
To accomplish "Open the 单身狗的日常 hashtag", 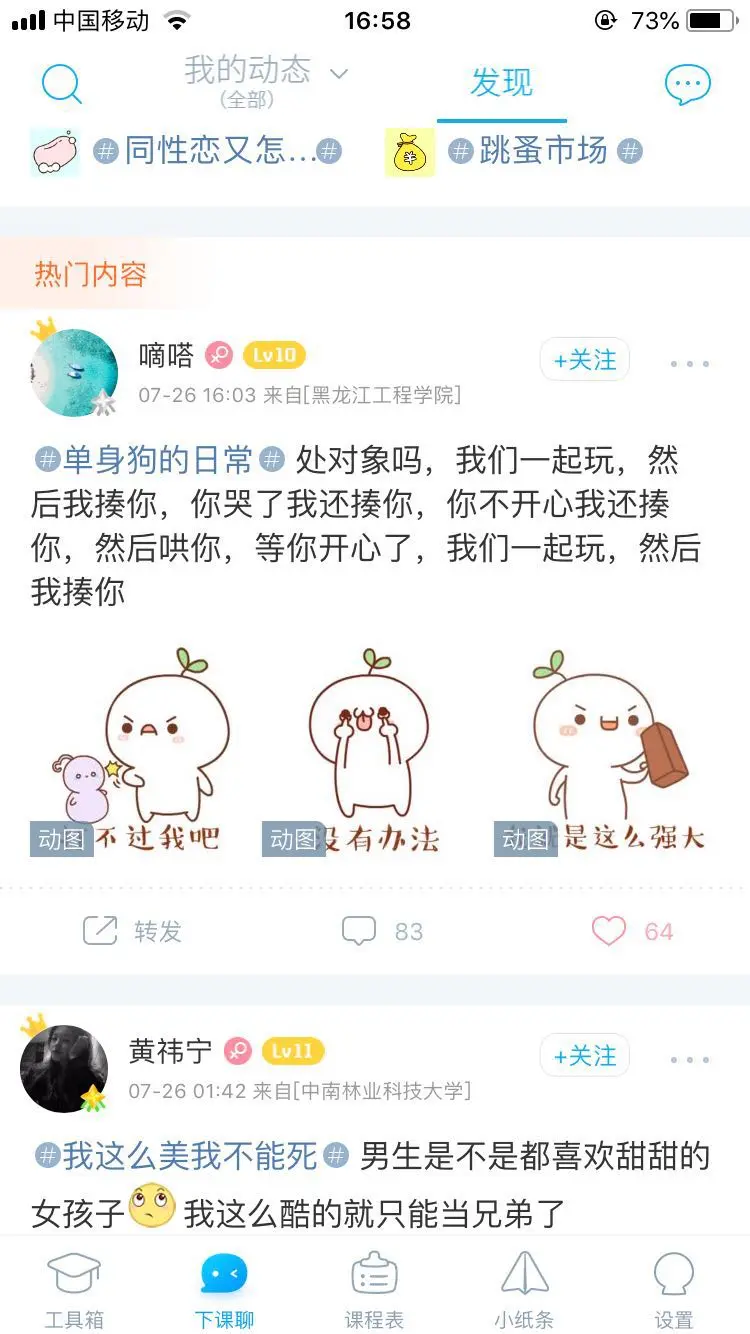I will point(158,460).
